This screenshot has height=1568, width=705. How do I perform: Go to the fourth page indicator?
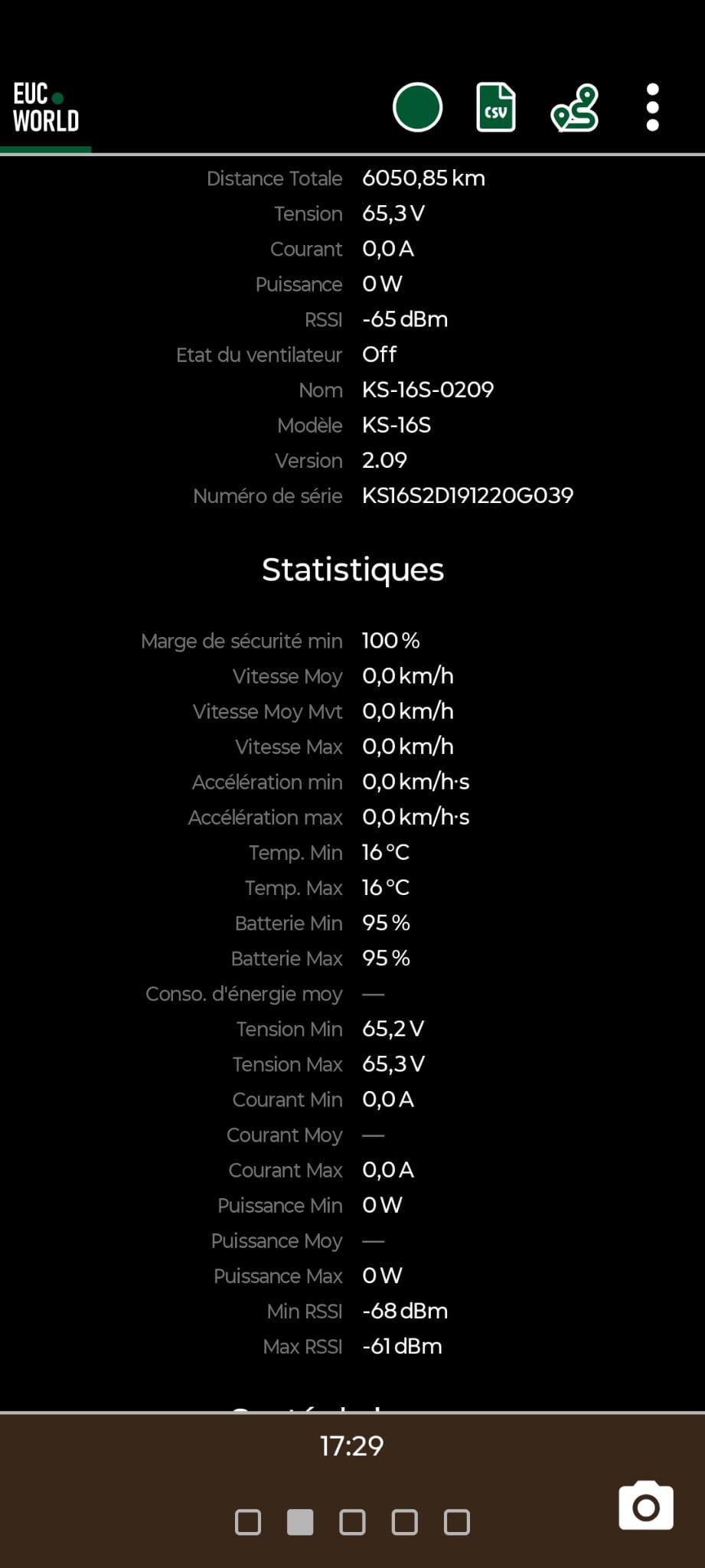click(404, 1522)
